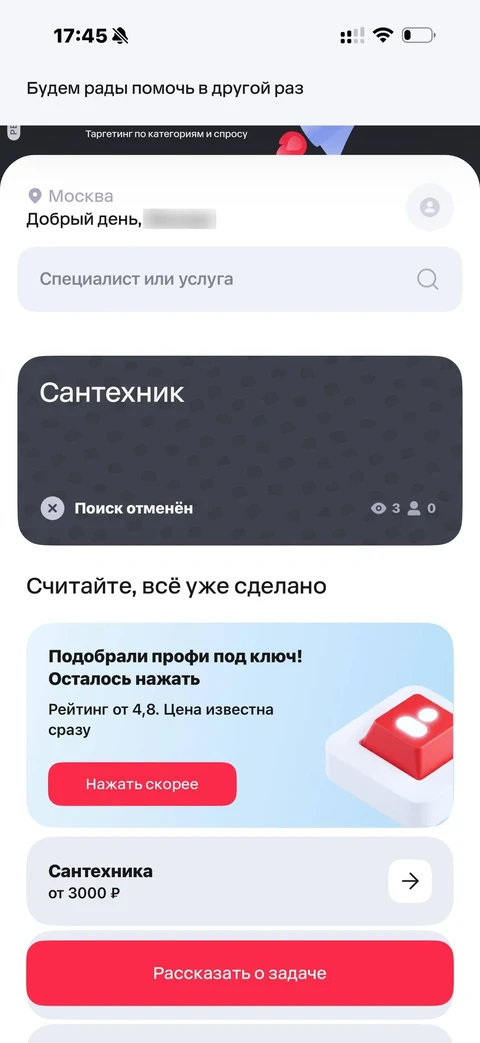Open the profile avatar icon
Screen dimensions: 480x1043
click(x=429, y=207)
